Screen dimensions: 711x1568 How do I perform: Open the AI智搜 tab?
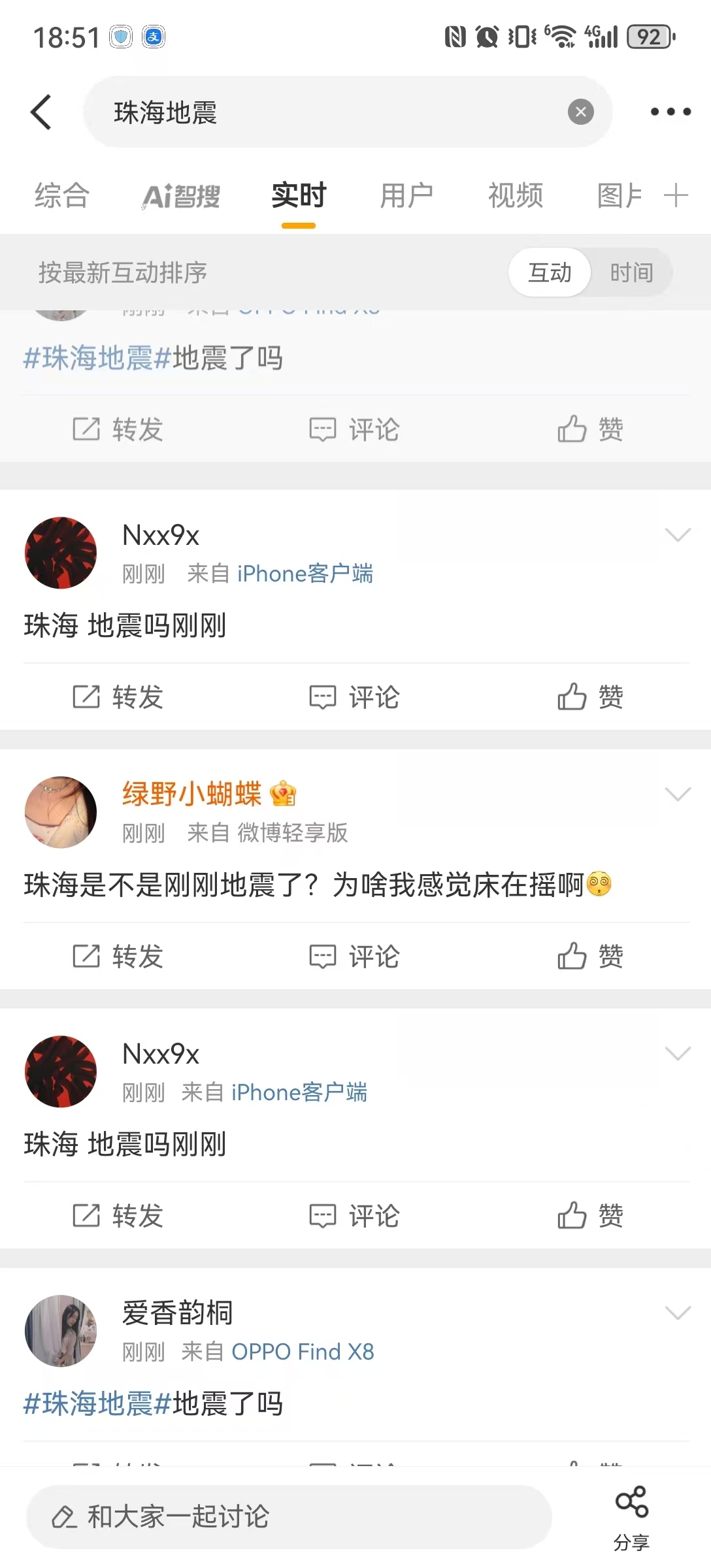(181, 196)
